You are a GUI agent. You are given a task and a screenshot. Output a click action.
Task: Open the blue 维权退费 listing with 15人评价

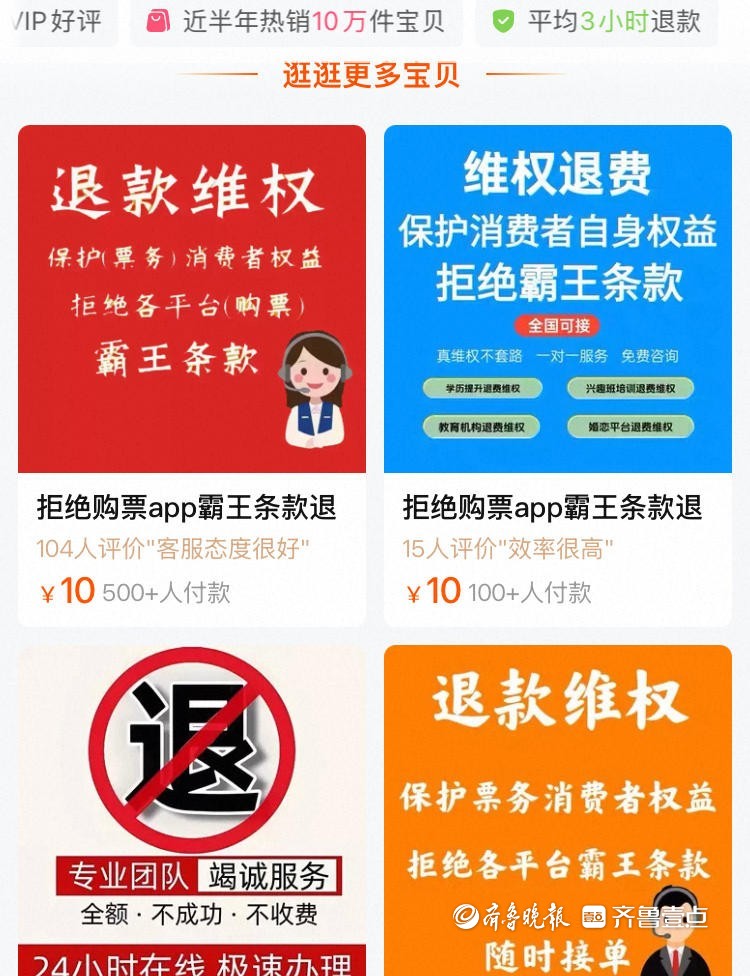(x=557, y=300)
